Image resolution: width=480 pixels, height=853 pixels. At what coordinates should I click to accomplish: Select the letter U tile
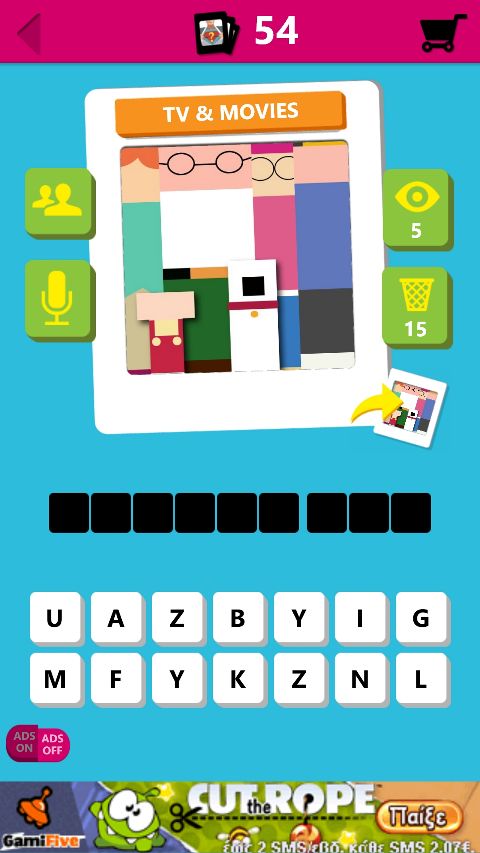point(56,619)
